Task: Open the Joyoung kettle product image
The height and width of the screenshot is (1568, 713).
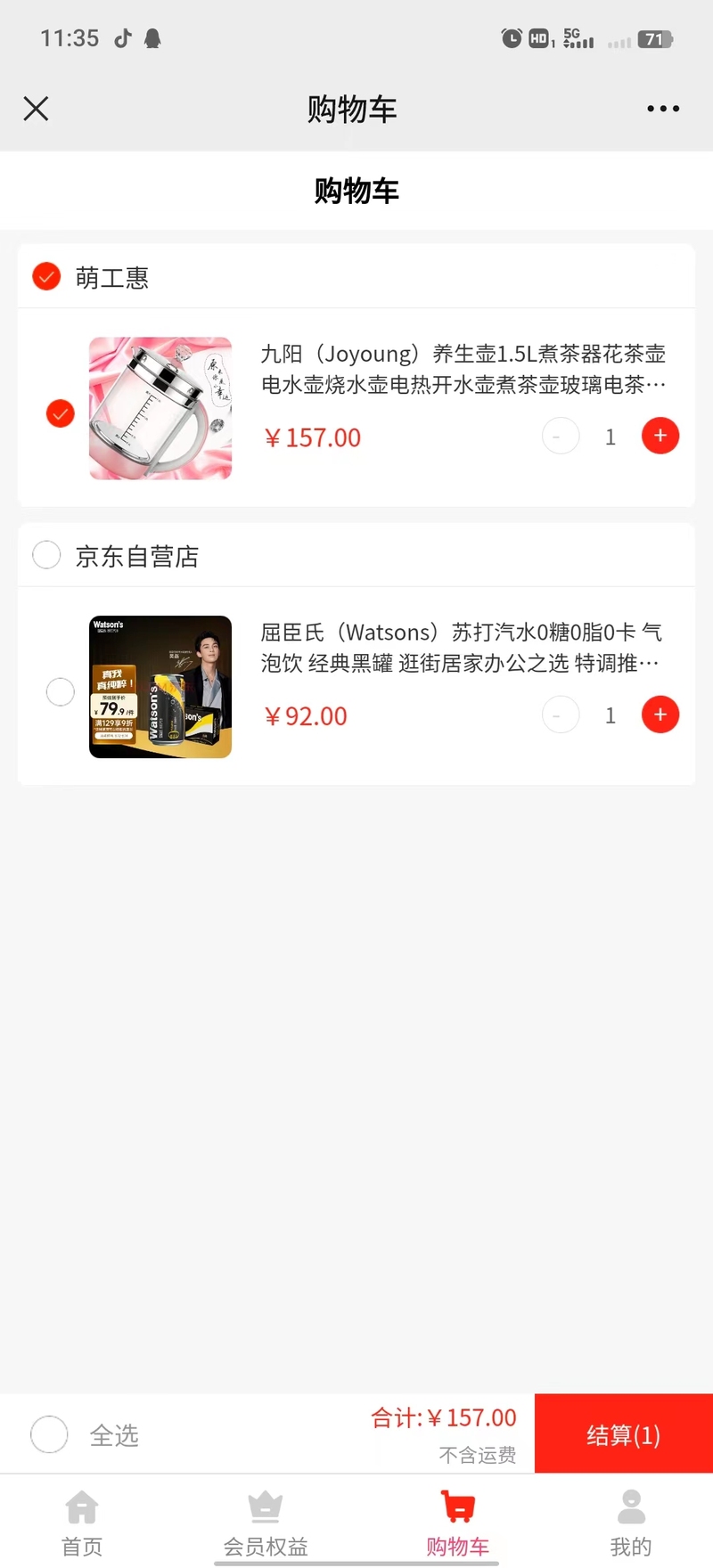Action: pyautogui.click(x=160, y=408)
